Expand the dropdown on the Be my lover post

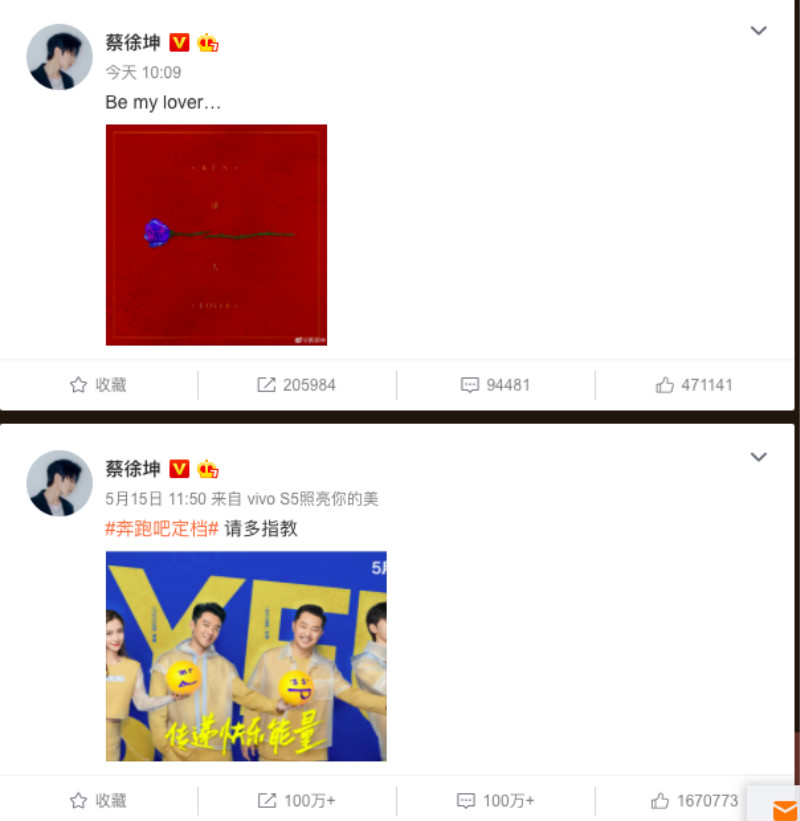click(758, 31)
